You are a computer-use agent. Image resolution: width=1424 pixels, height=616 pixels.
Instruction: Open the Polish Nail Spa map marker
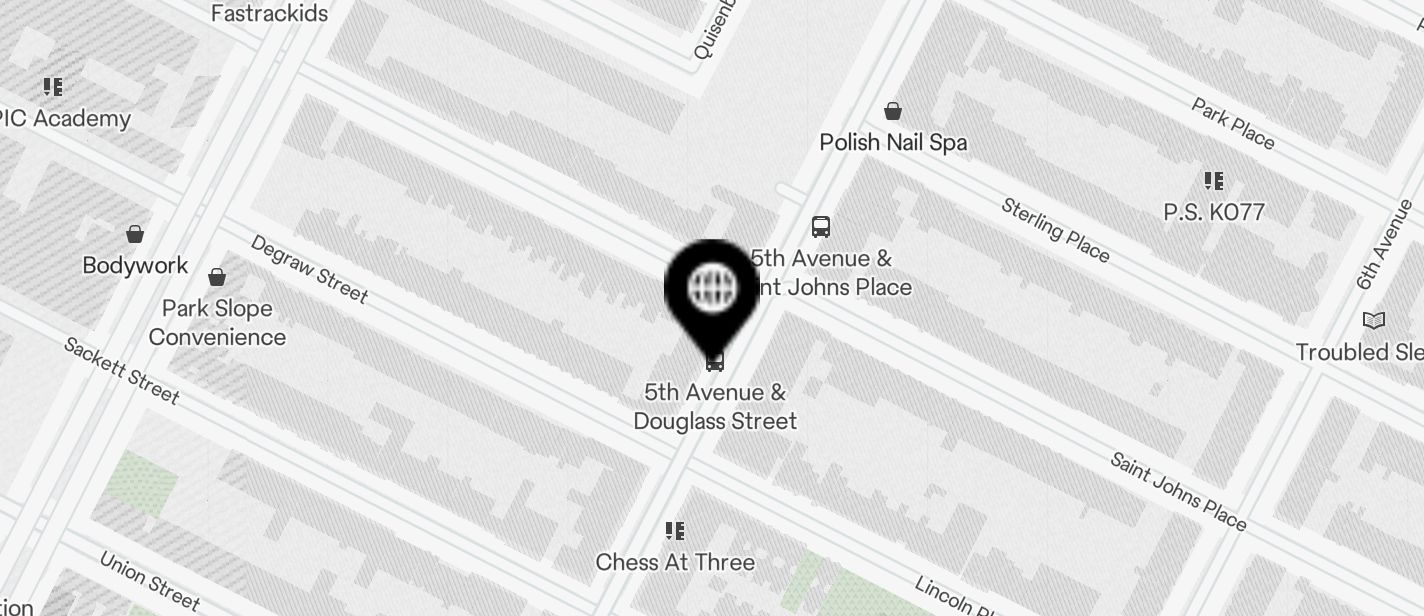coord(892,111)
